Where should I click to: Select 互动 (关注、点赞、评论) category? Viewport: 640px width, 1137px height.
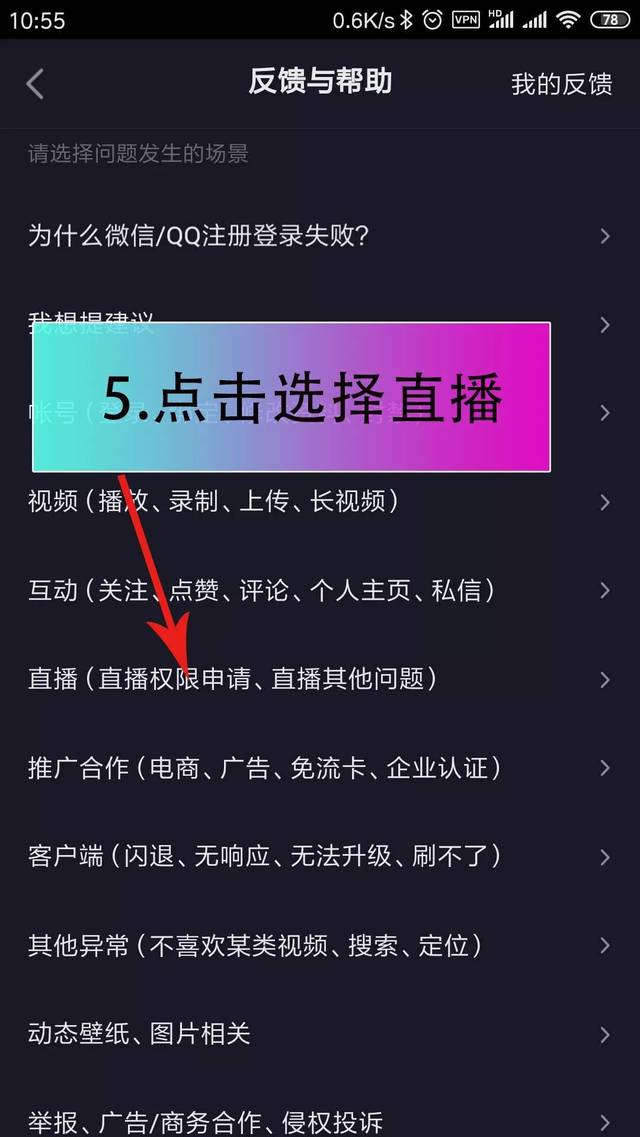click(320, 590)
